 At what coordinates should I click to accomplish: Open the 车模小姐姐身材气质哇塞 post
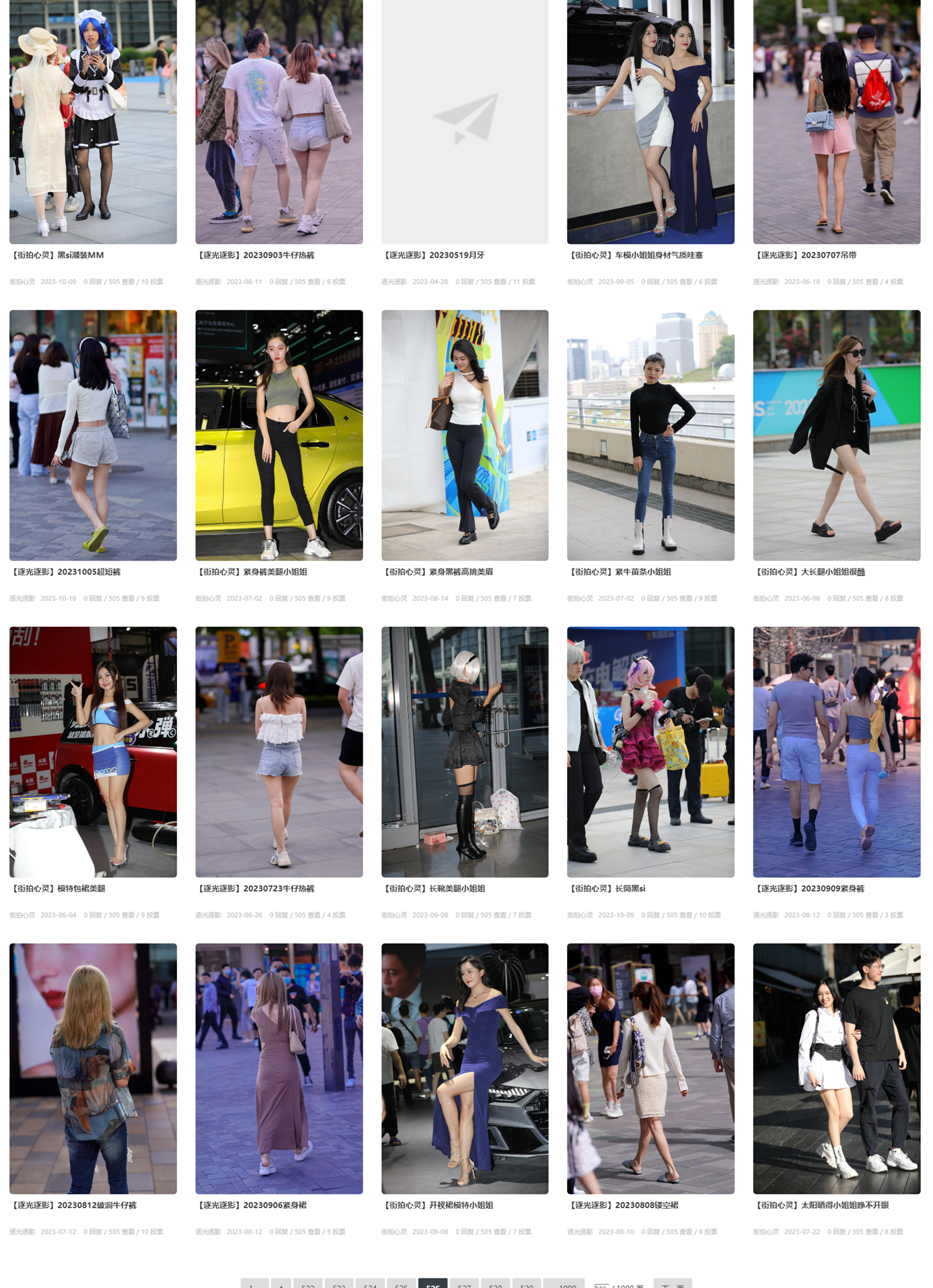tap(651, 122)
